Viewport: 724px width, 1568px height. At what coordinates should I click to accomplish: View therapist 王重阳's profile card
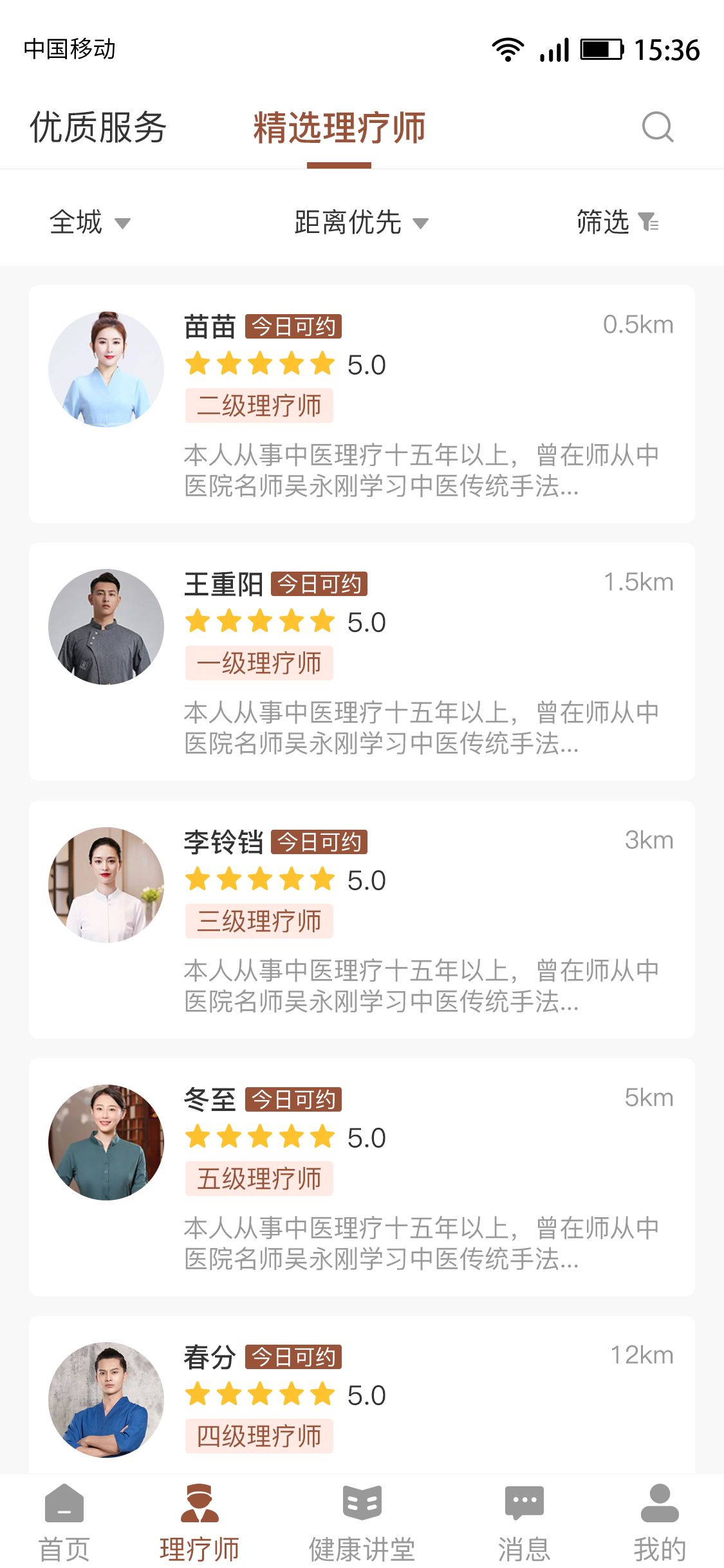[x=362, y=662]
